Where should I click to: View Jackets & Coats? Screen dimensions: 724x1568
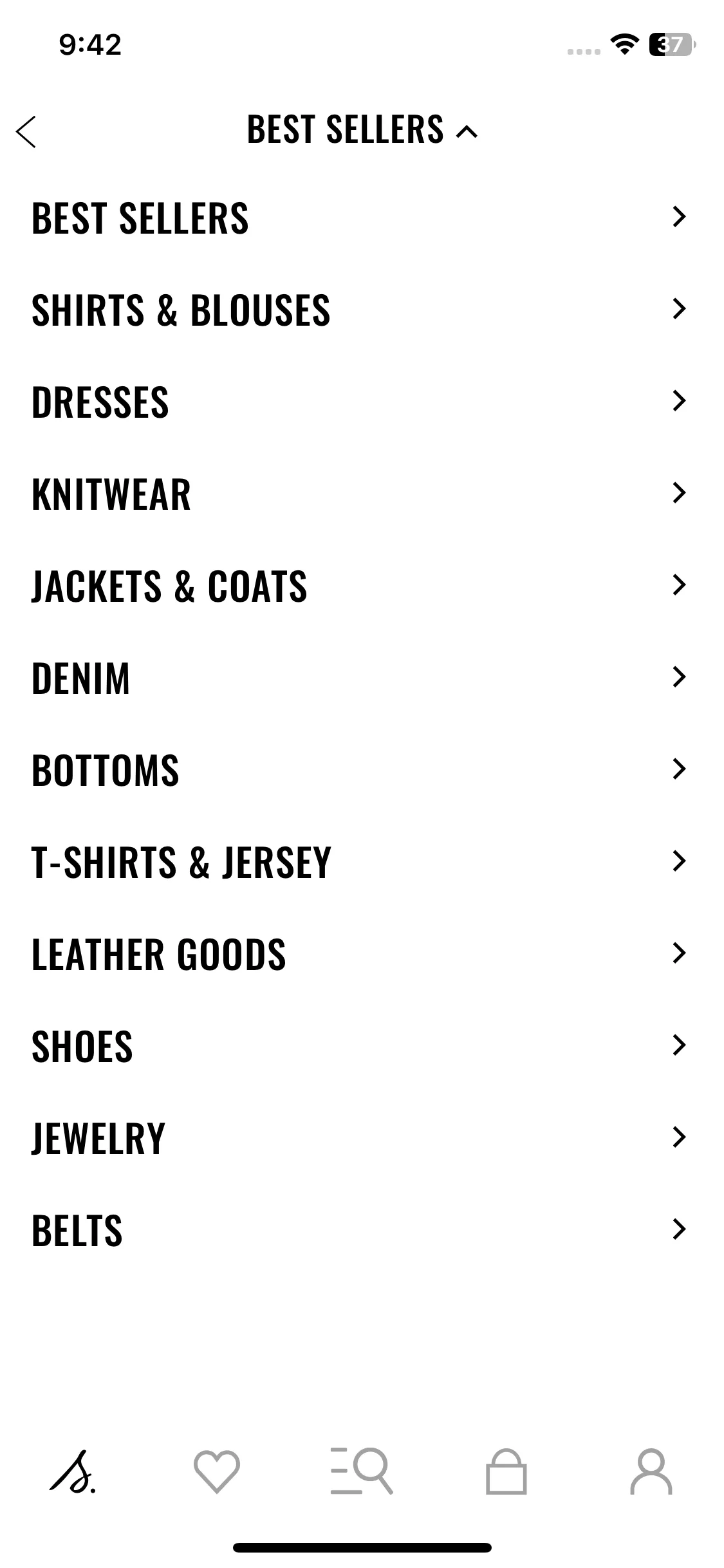360,586
